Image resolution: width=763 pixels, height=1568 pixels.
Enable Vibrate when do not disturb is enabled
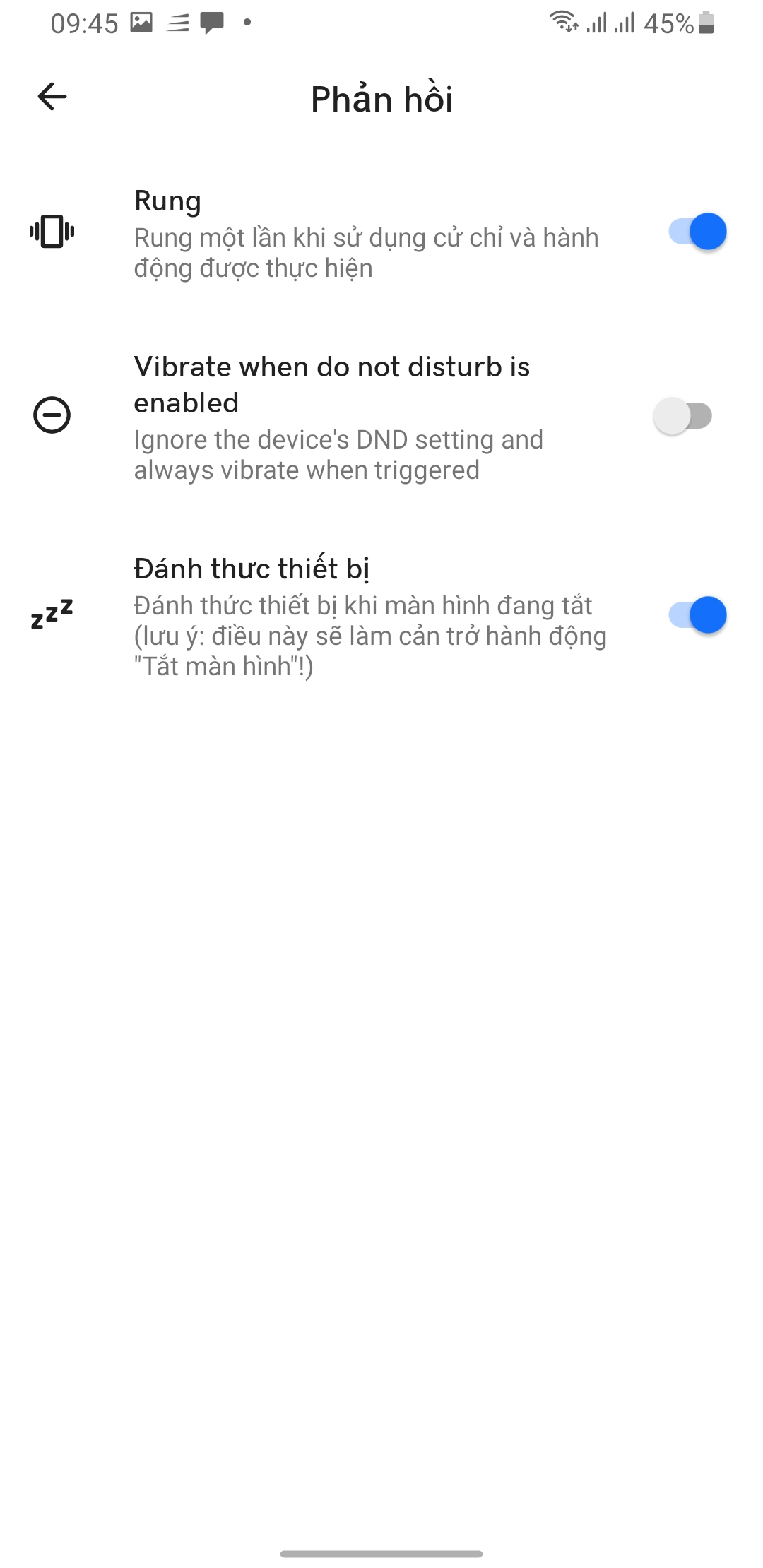tap(682, 416)
